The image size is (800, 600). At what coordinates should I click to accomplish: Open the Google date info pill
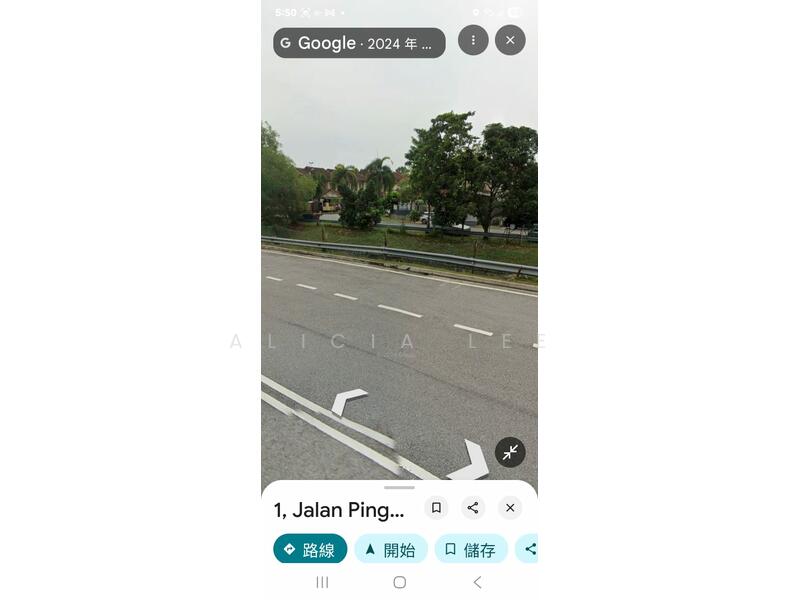pos(359,43)
